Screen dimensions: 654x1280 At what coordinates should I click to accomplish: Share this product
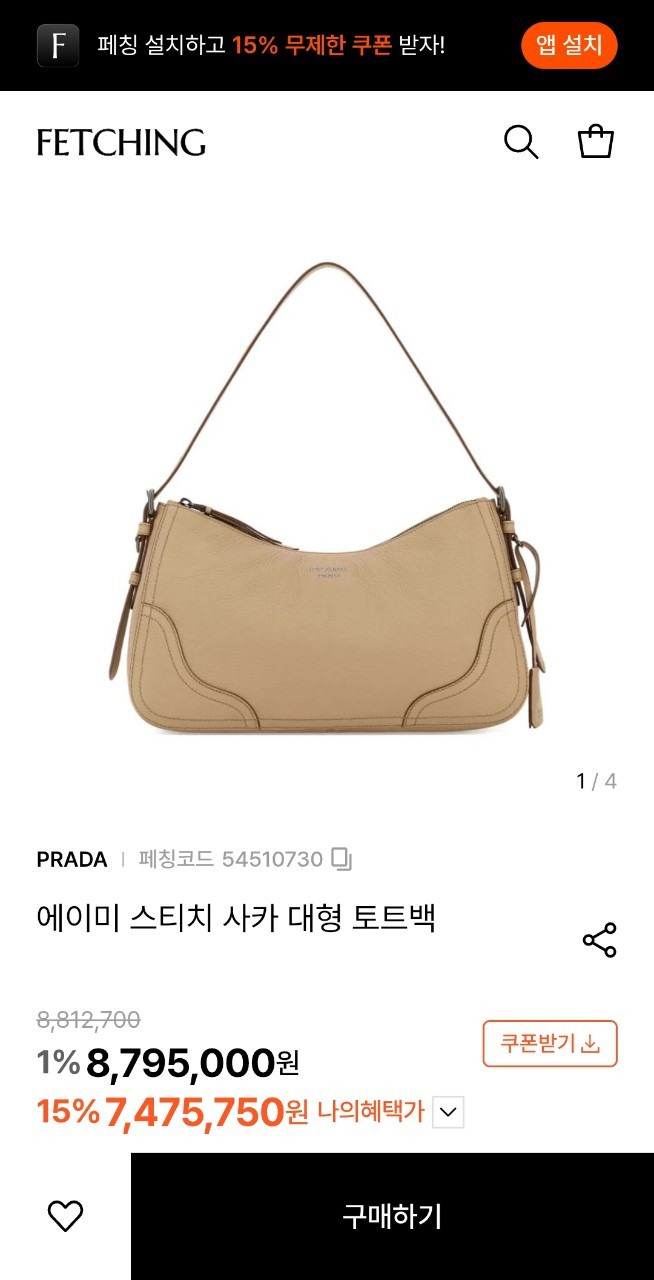pyautogui.click(x=599, y=940)
